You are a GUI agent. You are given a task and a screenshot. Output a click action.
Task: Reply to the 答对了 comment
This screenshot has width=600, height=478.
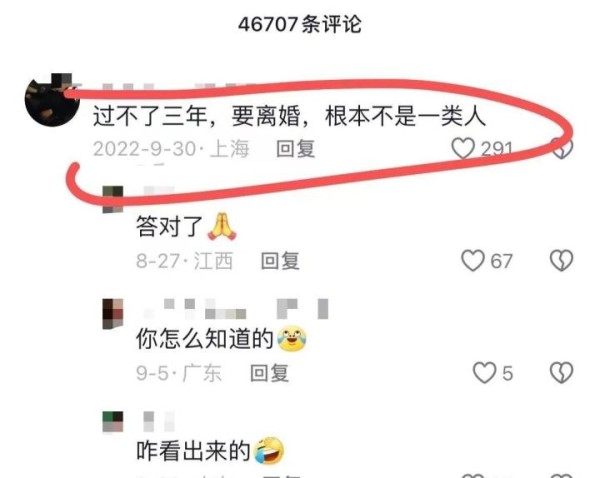280,261
